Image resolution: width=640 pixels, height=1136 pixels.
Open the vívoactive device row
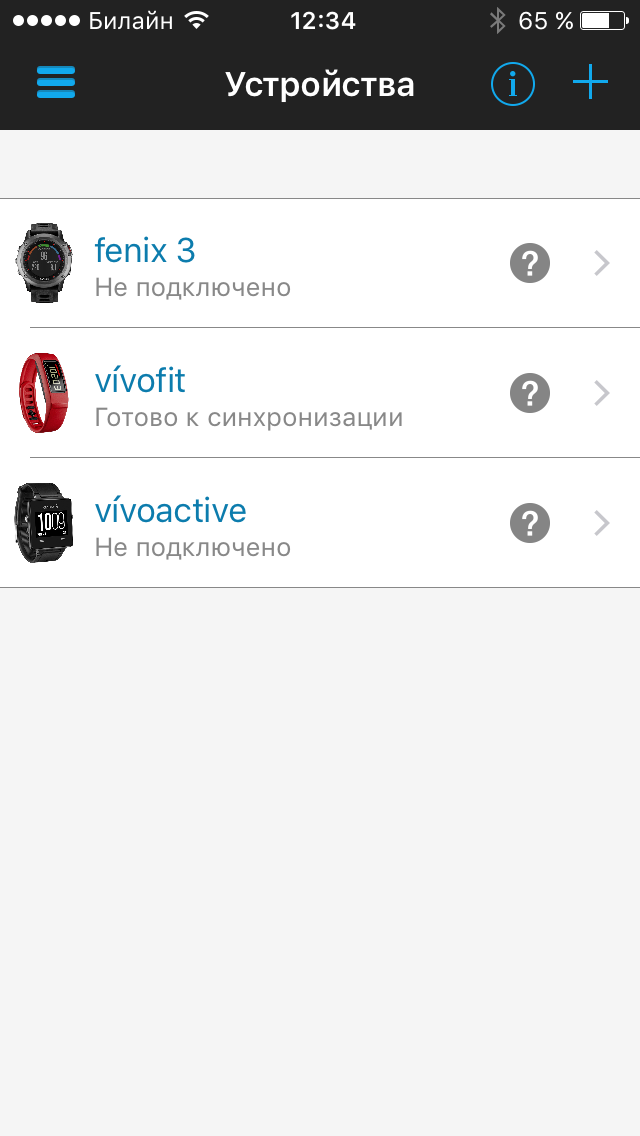pyautogui.click(x=320, y=522)
